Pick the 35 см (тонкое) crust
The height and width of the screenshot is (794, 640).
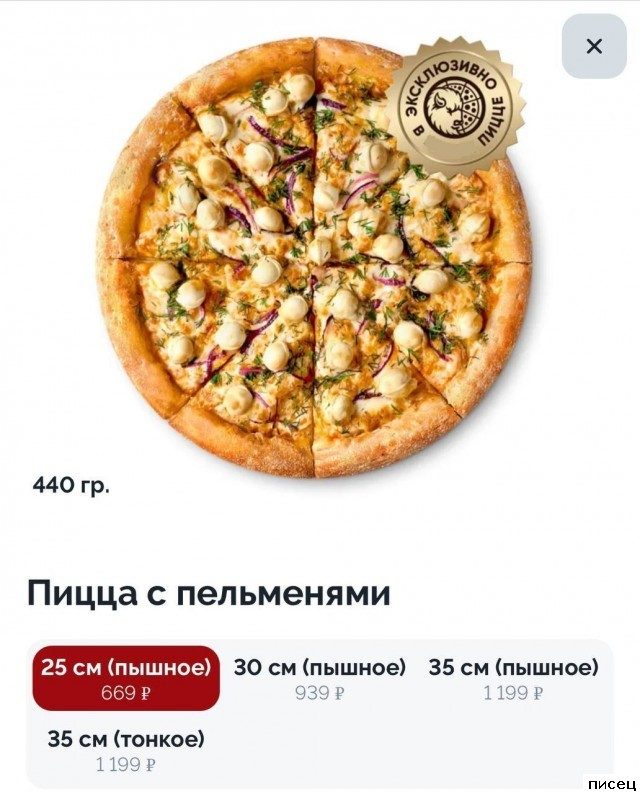[126, 750]
